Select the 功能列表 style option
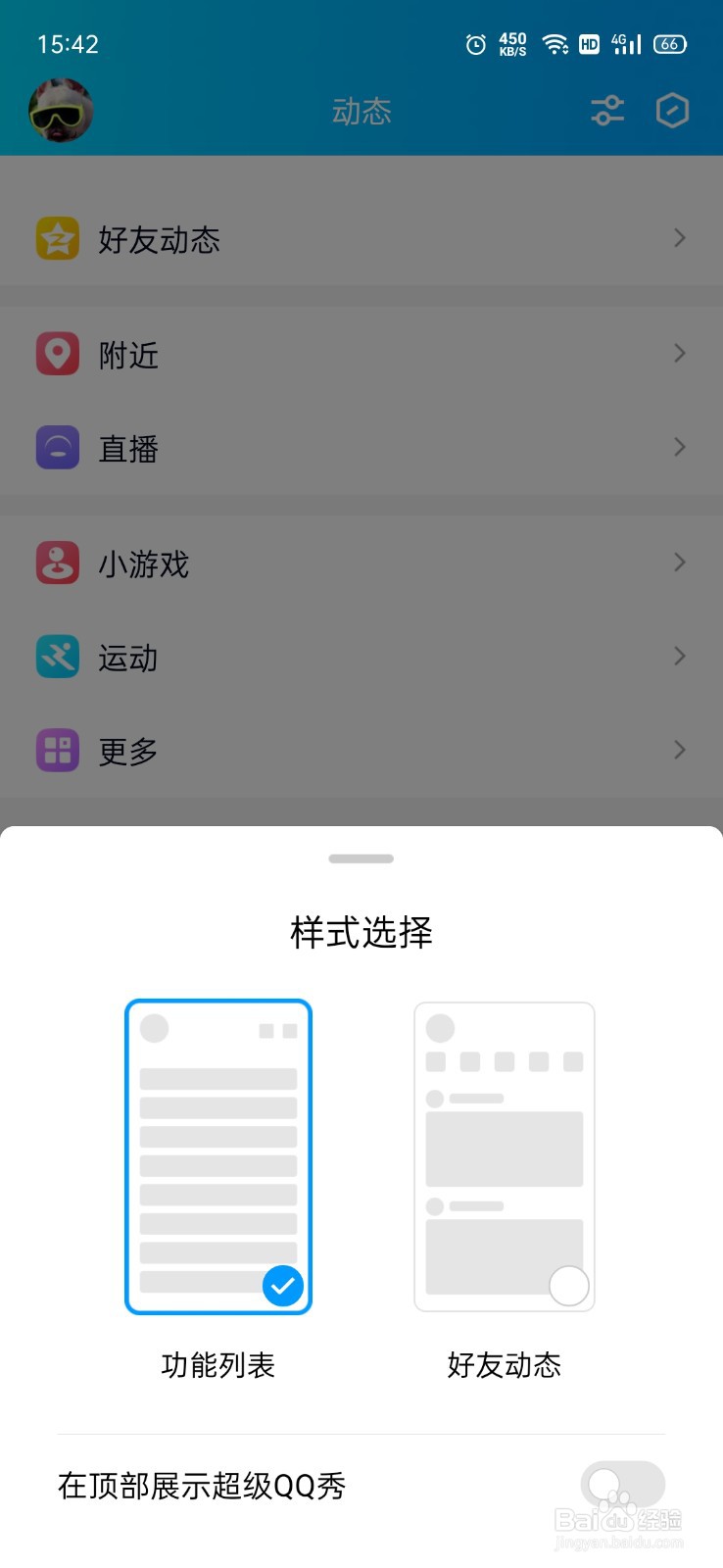The height and width of the screenshot is (1568, 723). [217, 1156]
